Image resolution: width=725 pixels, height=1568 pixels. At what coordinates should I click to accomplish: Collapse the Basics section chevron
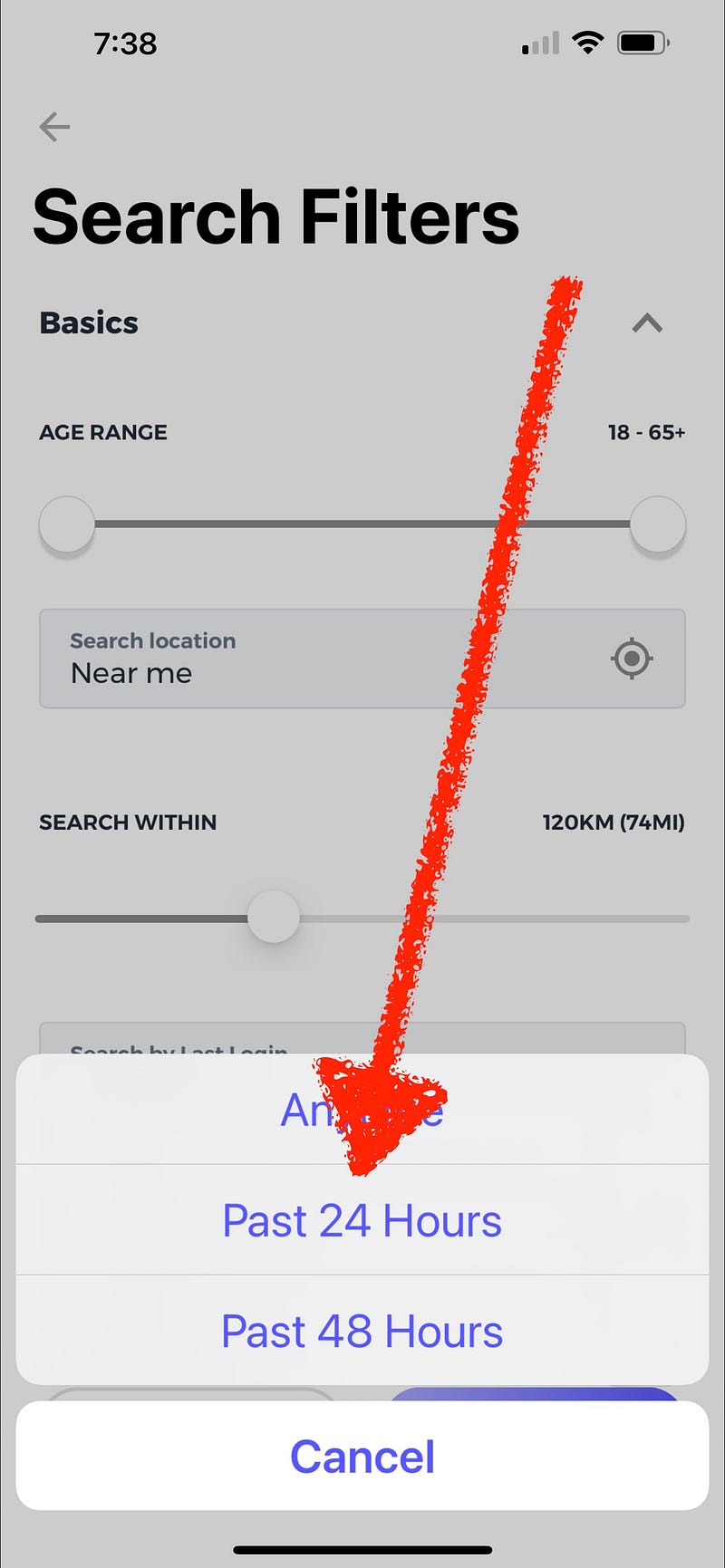tap(647, 323)
